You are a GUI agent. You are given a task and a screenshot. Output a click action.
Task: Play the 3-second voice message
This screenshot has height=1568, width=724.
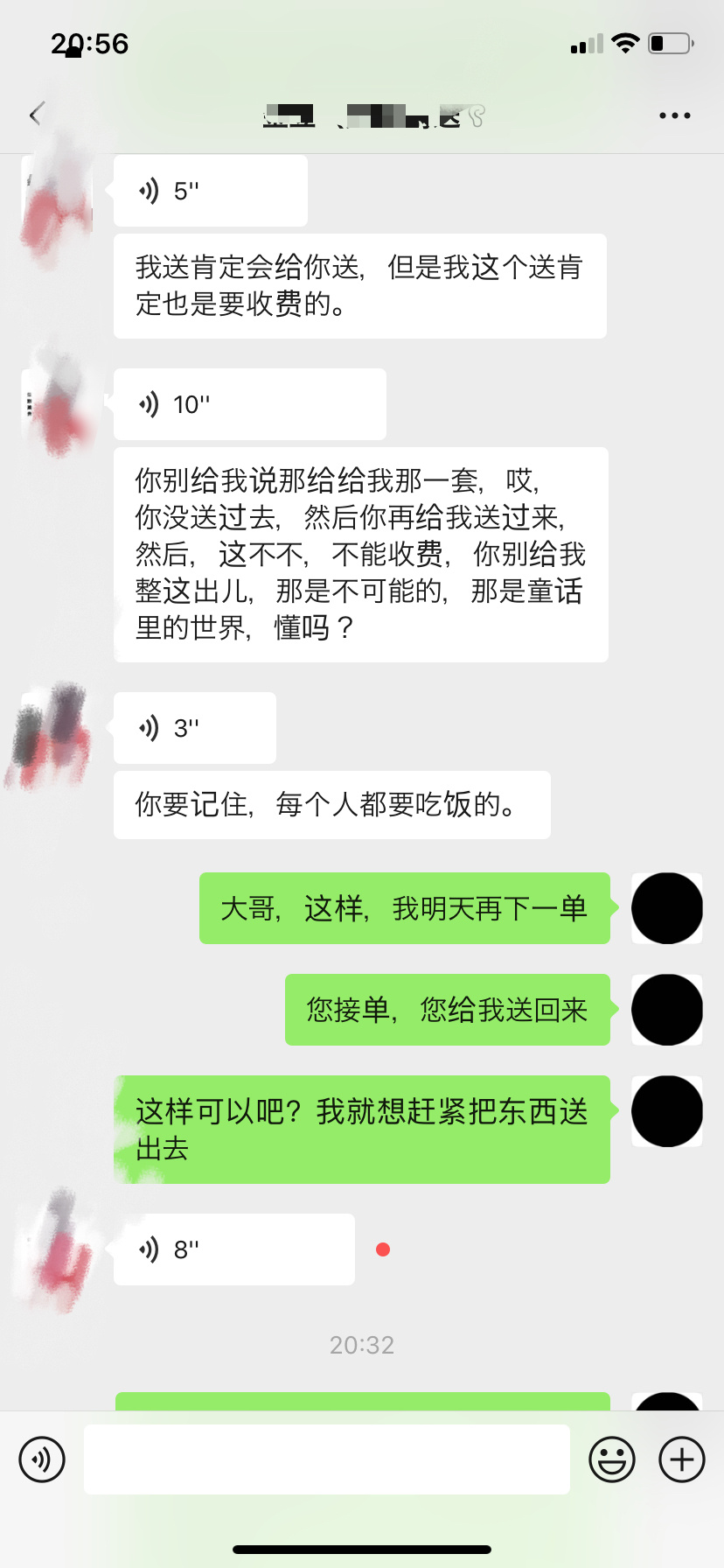pos(194,728)
